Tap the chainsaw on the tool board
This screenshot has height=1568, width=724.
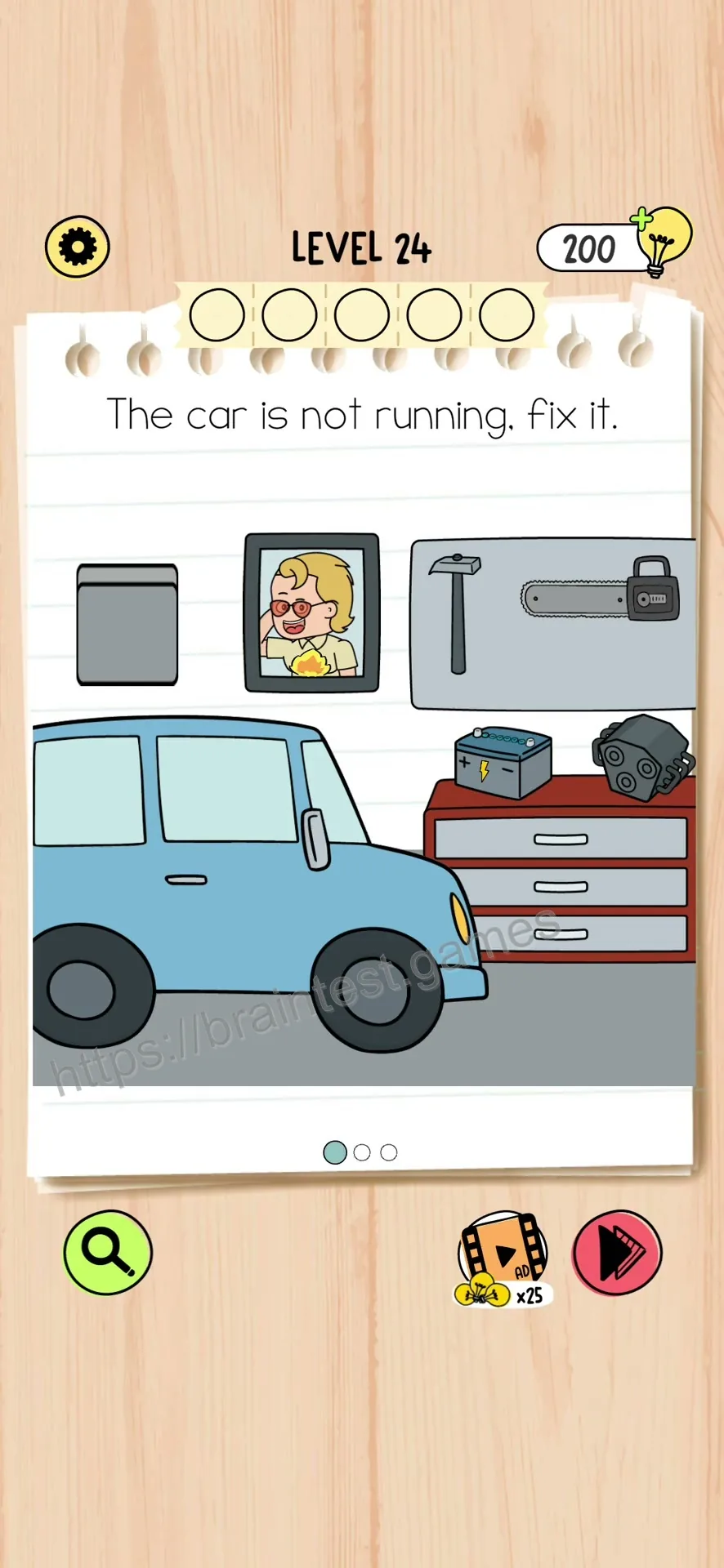(601, 590)
